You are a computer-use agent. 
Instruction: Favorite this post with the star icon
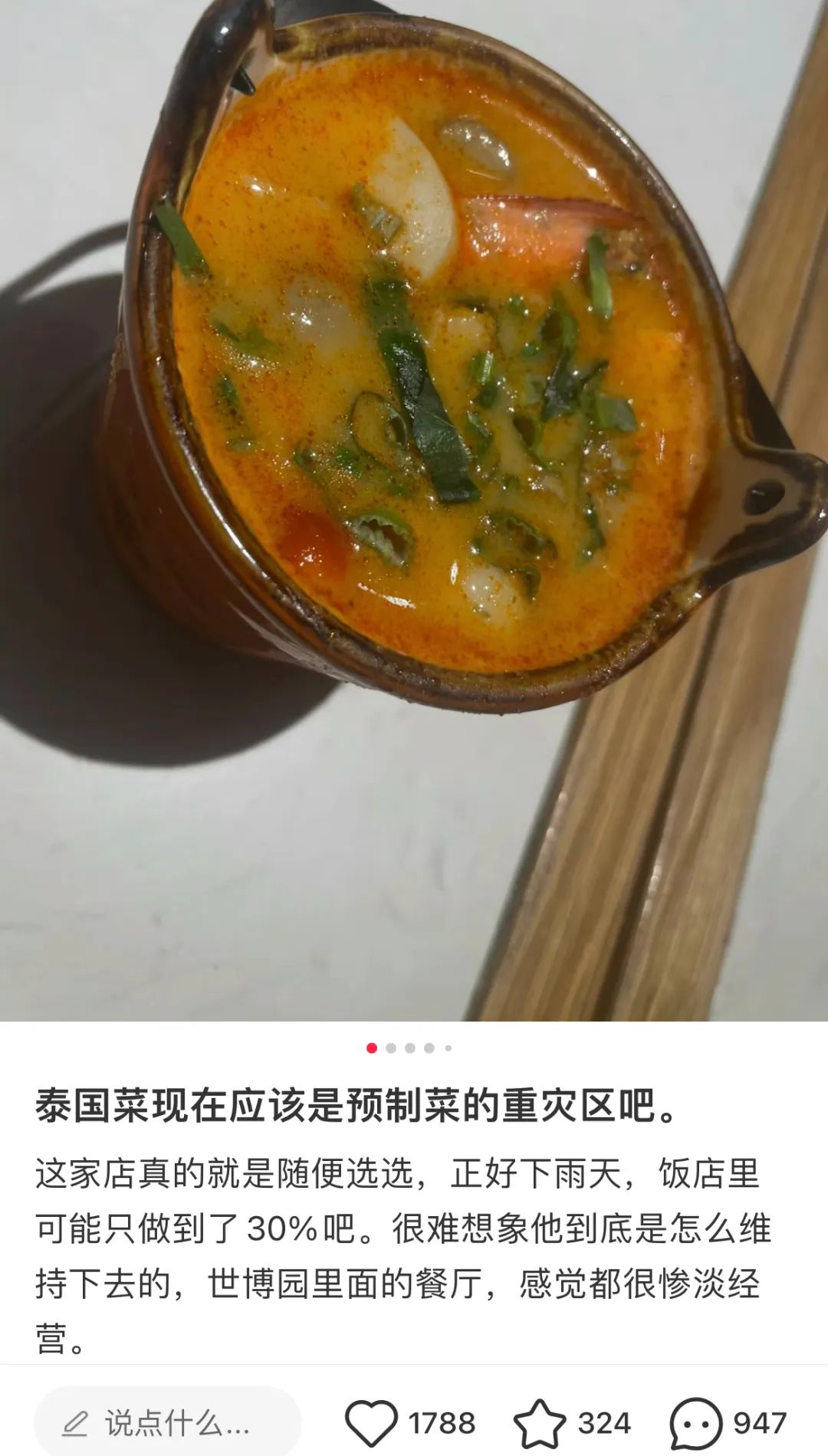[540, 1423]
